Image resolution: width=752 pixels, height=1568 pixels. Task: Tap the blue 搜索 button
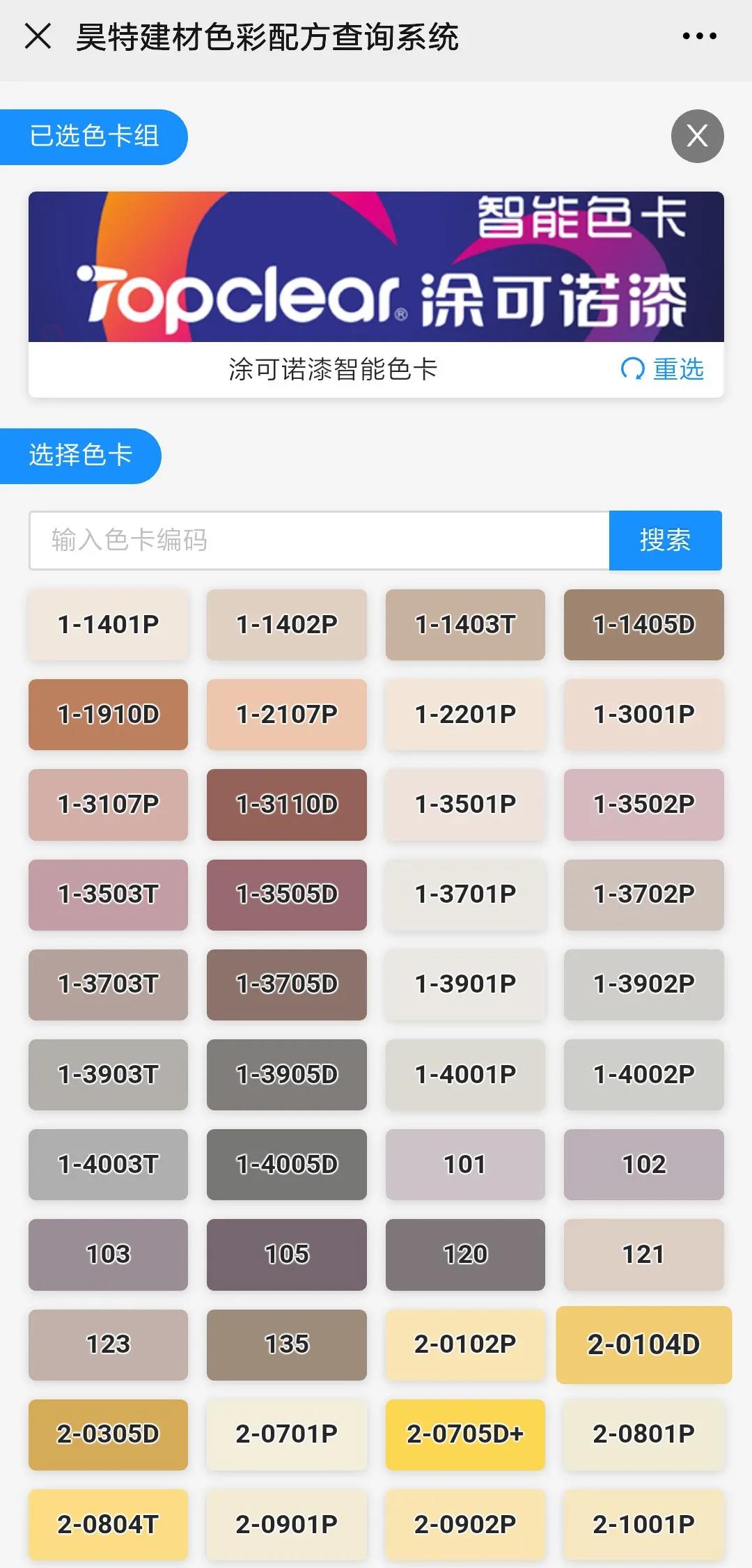pos(665,541)
